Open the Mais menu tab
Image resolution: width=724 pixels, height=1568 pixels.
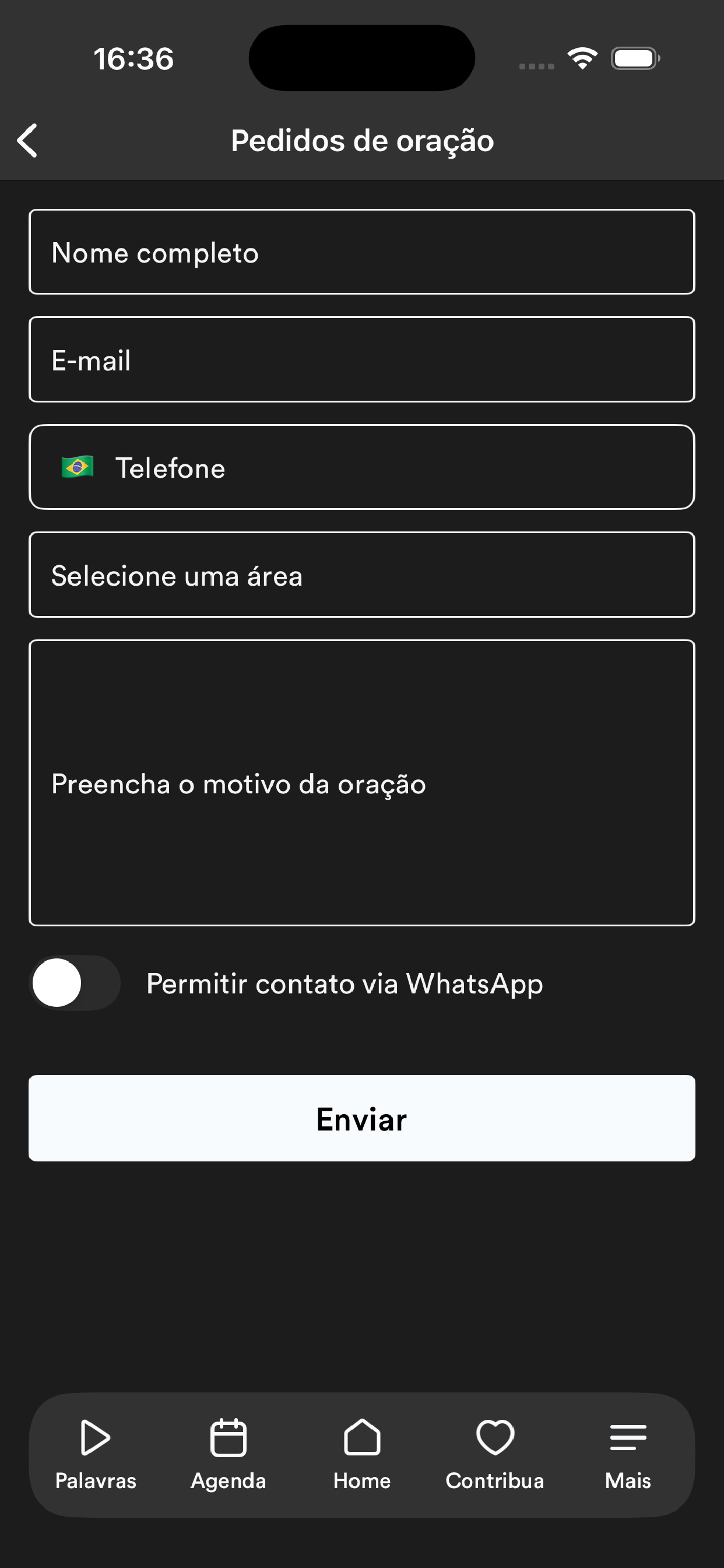coord(628,1455)
